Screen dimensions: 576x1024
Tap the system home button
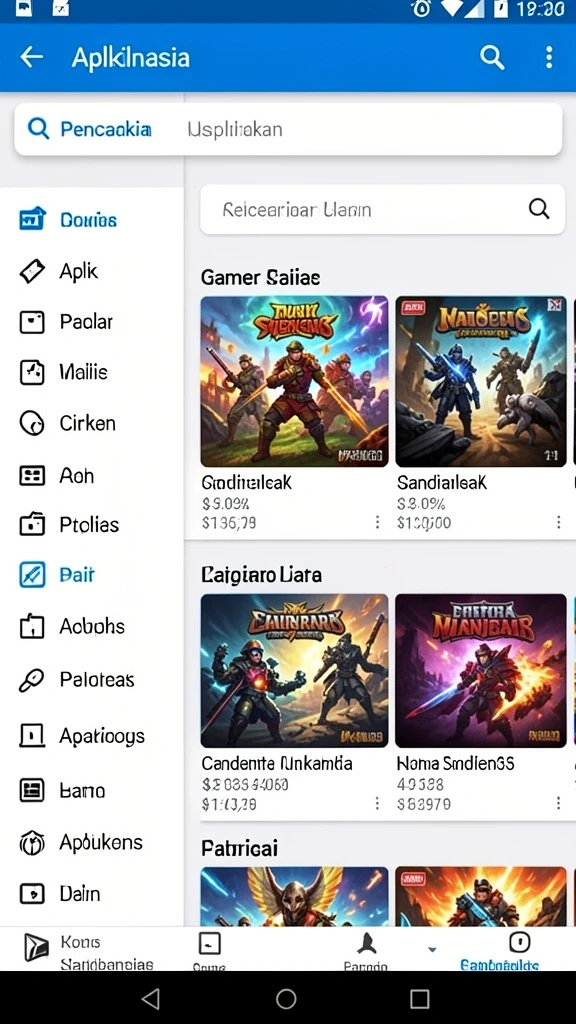[286, 999]
